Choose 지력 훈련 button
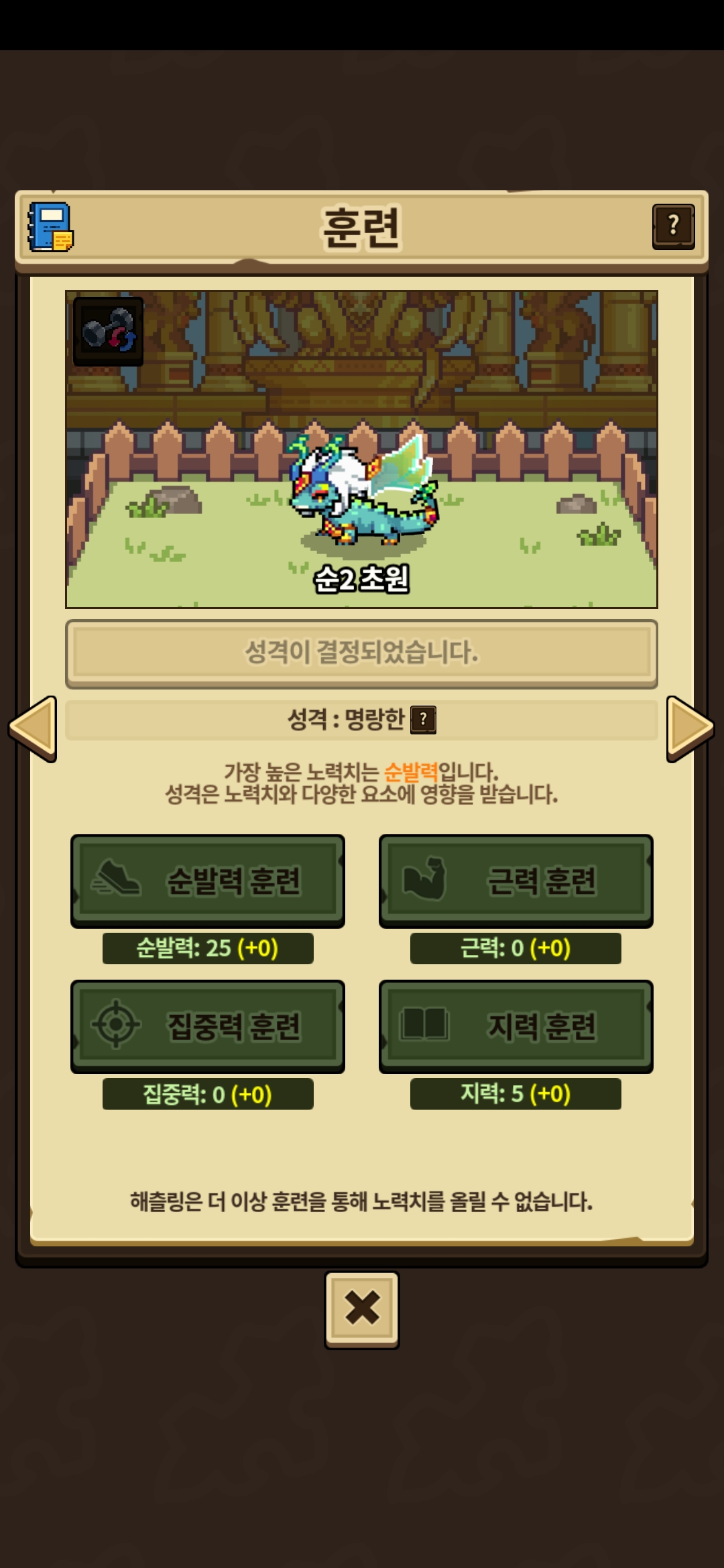The height and width of the screenshot is (1568, 724). coord(516,1026)
